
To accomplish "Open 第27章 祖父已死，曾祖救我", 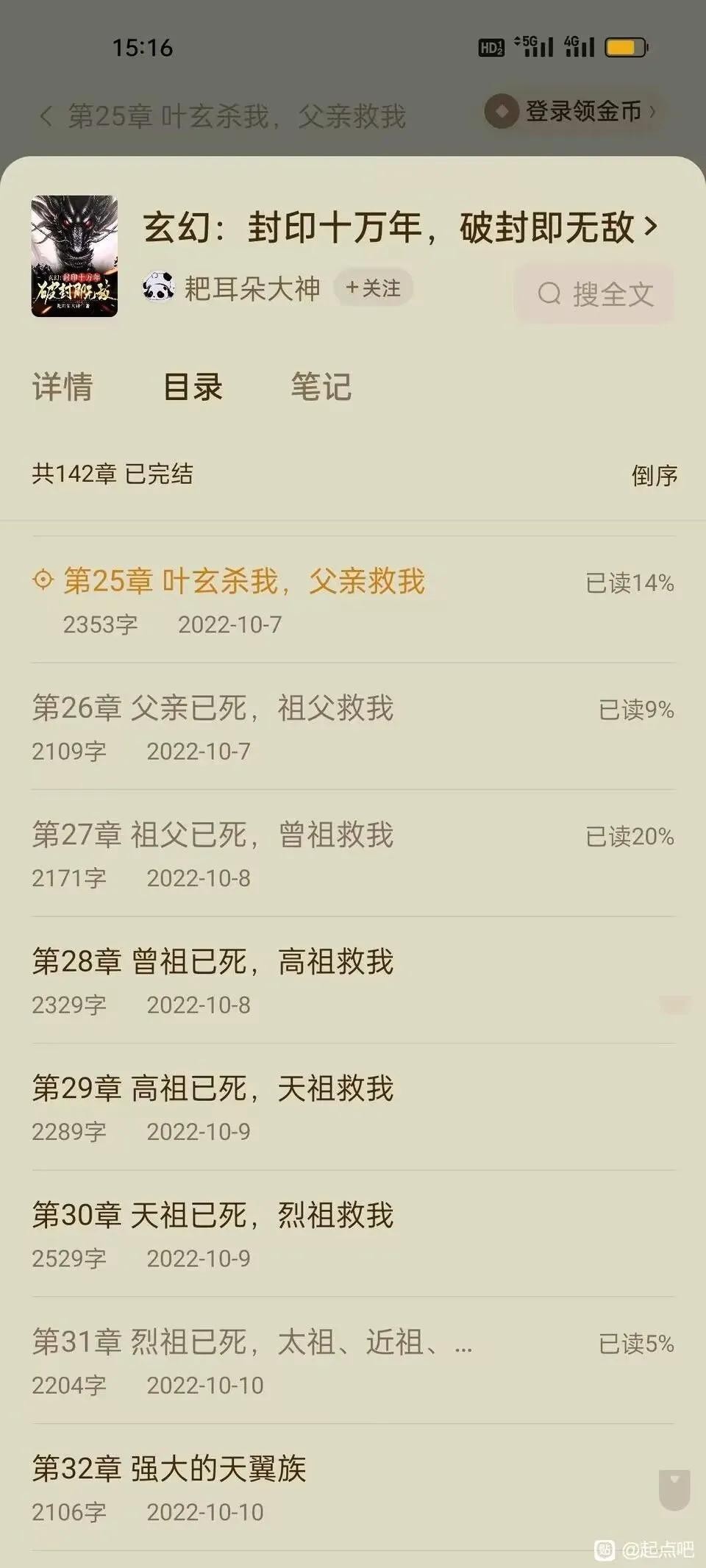I will pyautogui.click(x=213, y=836).
